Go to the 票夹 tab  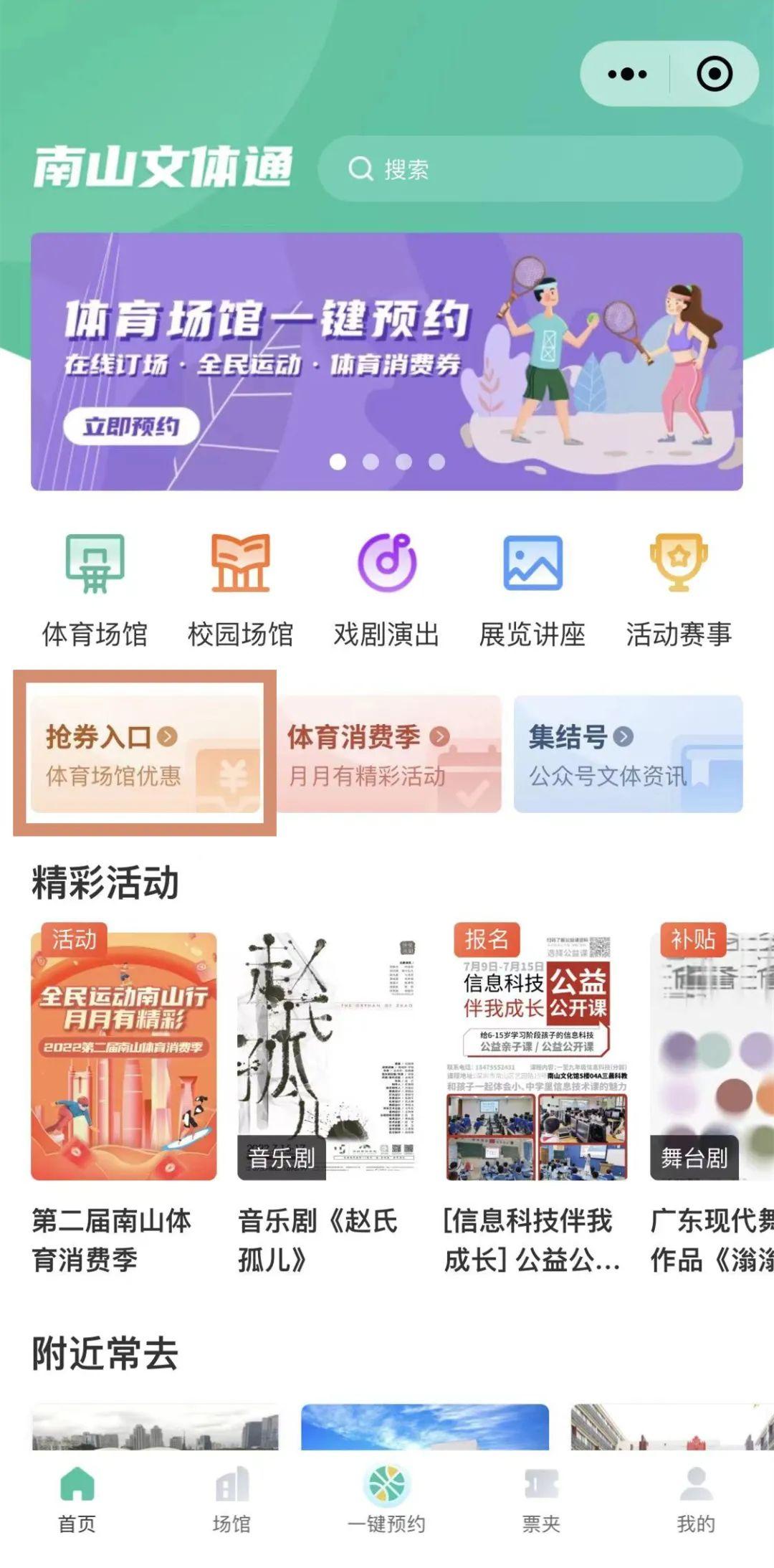(x=541, y=1499)
